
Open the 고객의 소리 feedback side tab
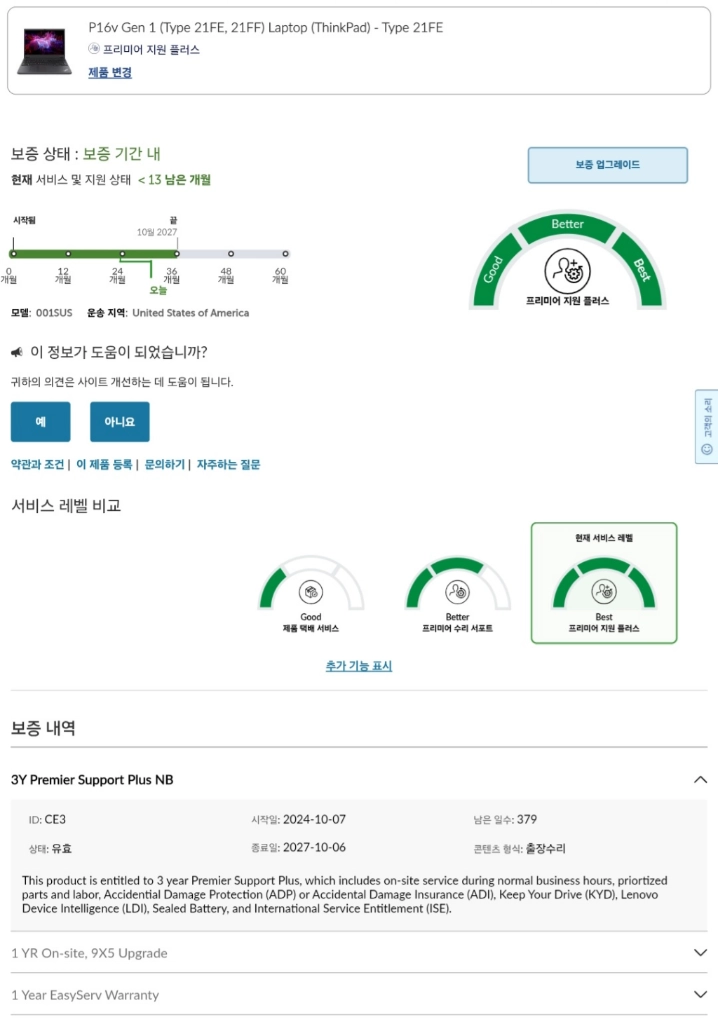(x=706, y=427)
